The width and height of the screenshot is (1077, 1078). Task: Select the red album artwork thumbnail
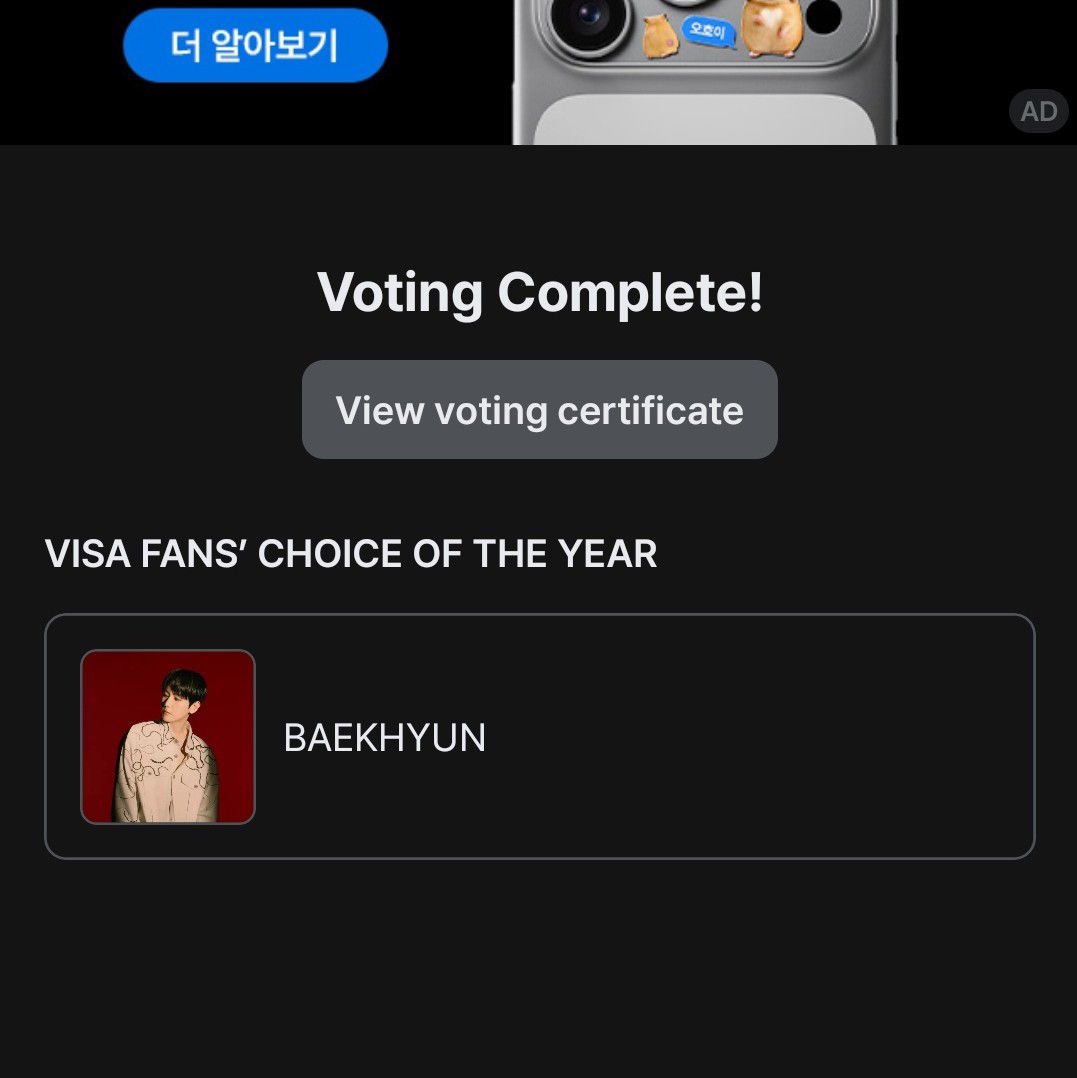click(167, 737)
